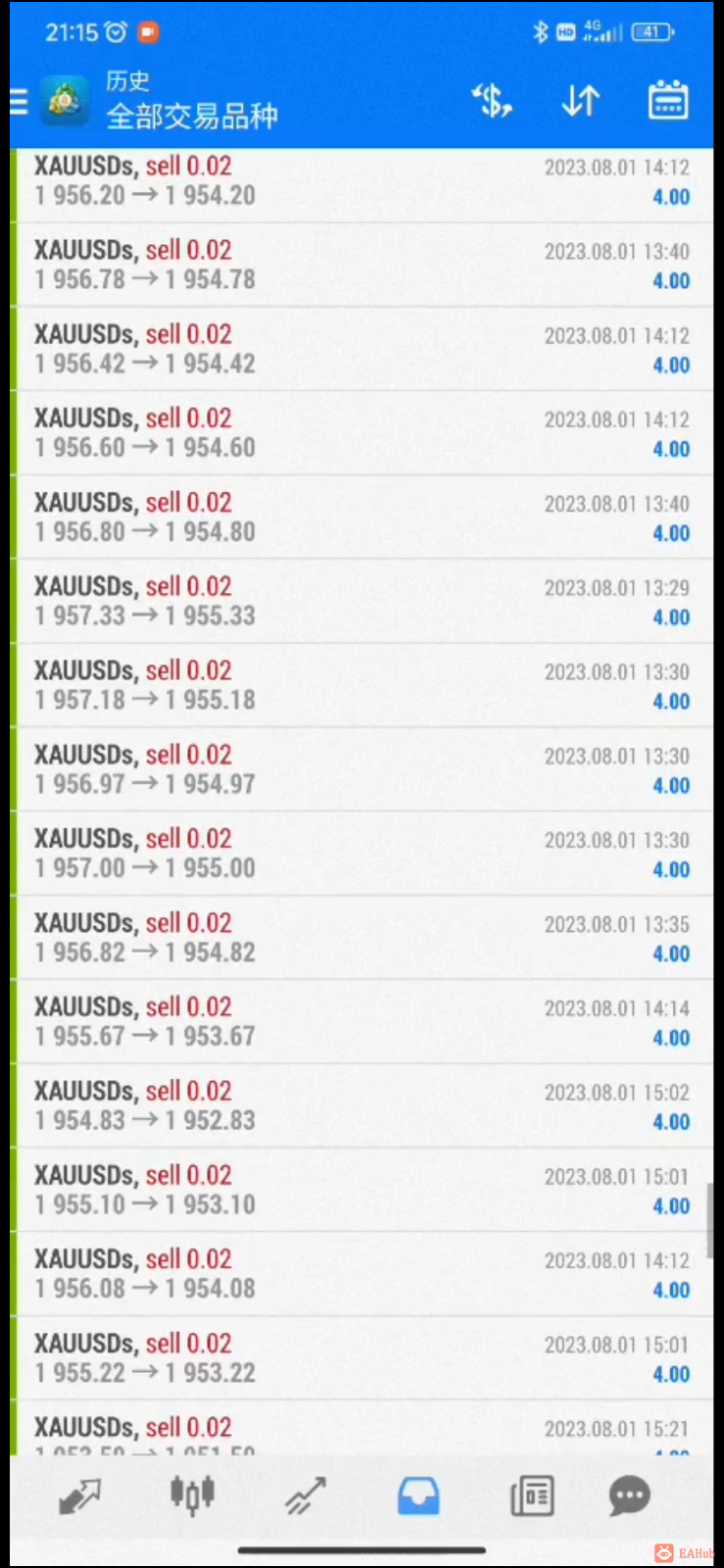The height and width of the screenshot is (1568, 724).
Task: Show details for trade 1 955.67 → 1 953.67
Action: pos(362,1022)
